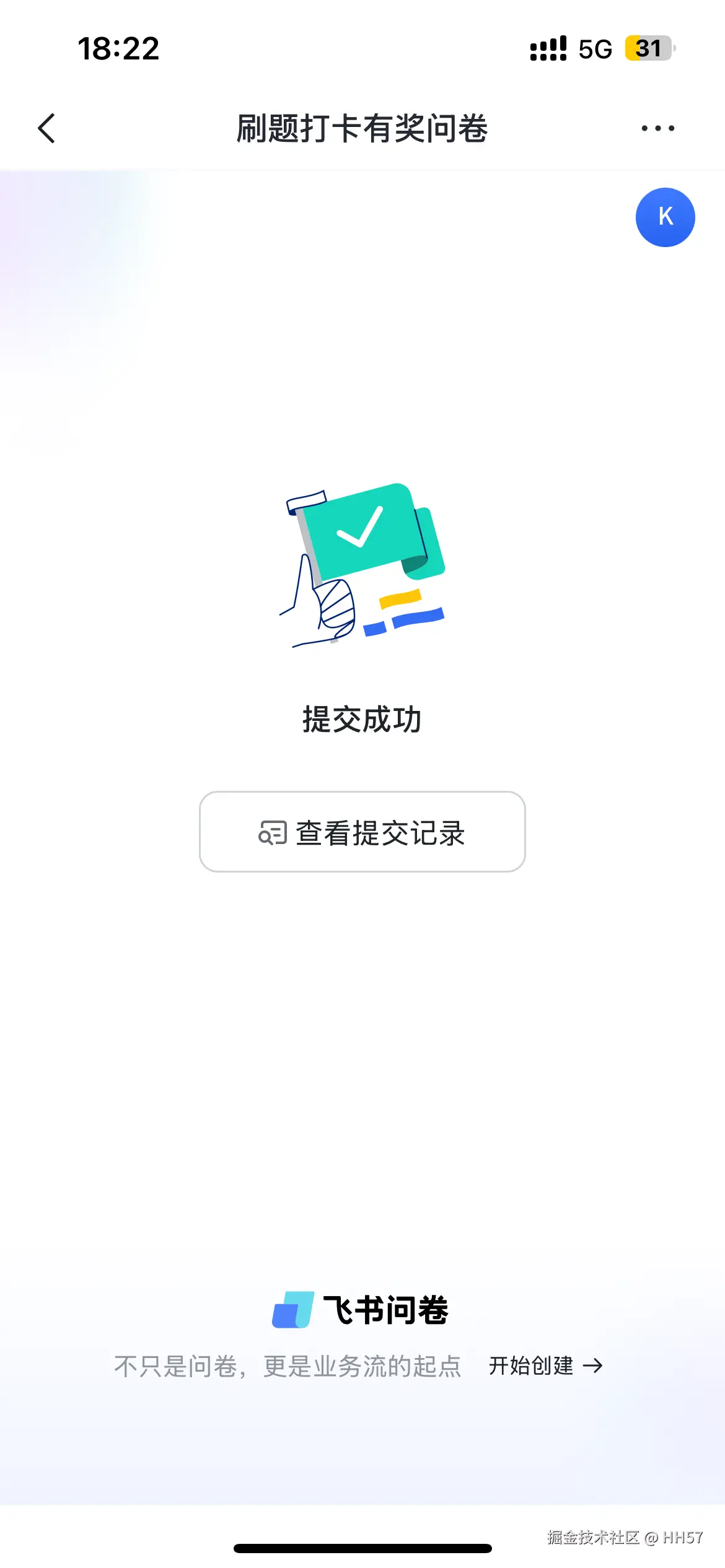Tap the cellular signal bars icon
This screenshot has height=1568, width=725.
548,48
